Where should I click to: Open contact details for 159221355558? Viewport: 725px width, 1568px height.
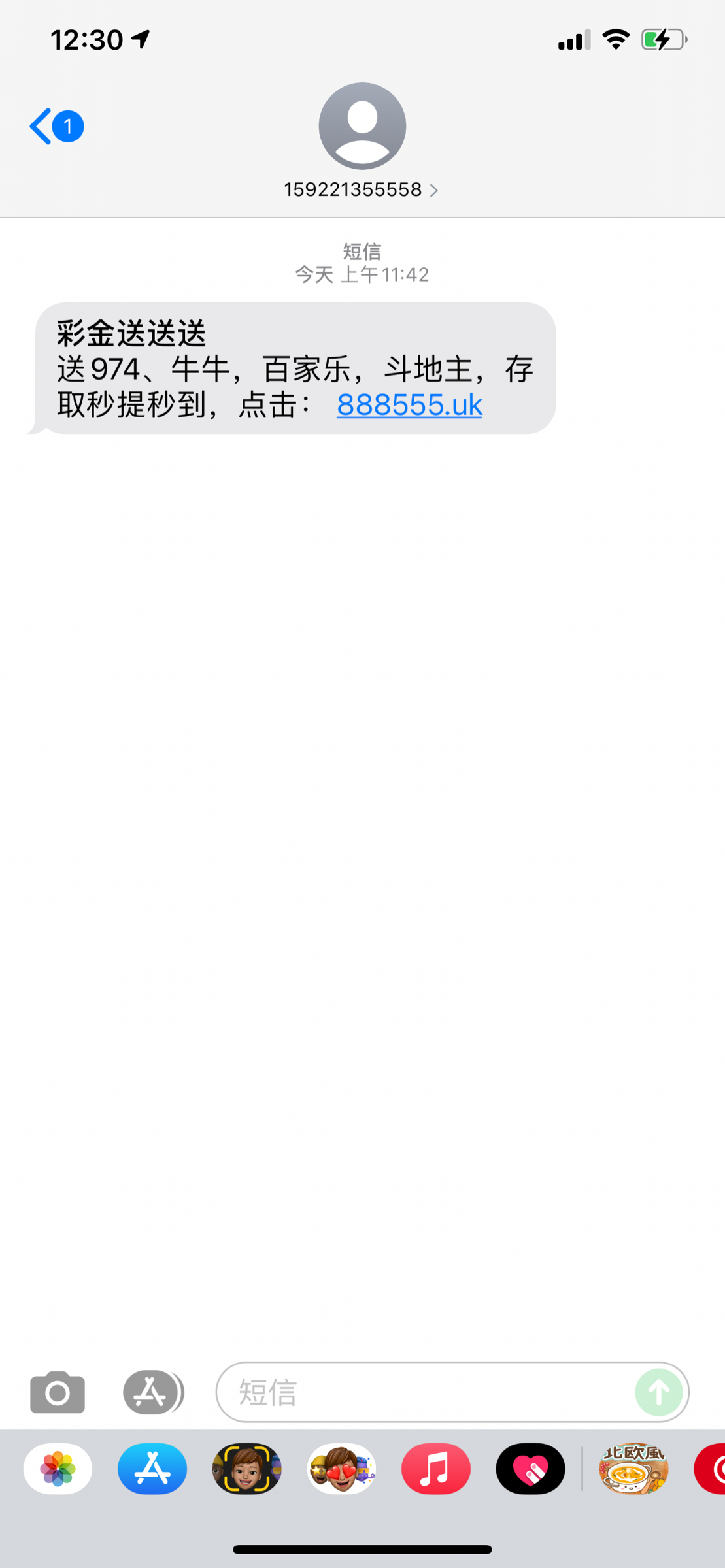pos(361,189)
